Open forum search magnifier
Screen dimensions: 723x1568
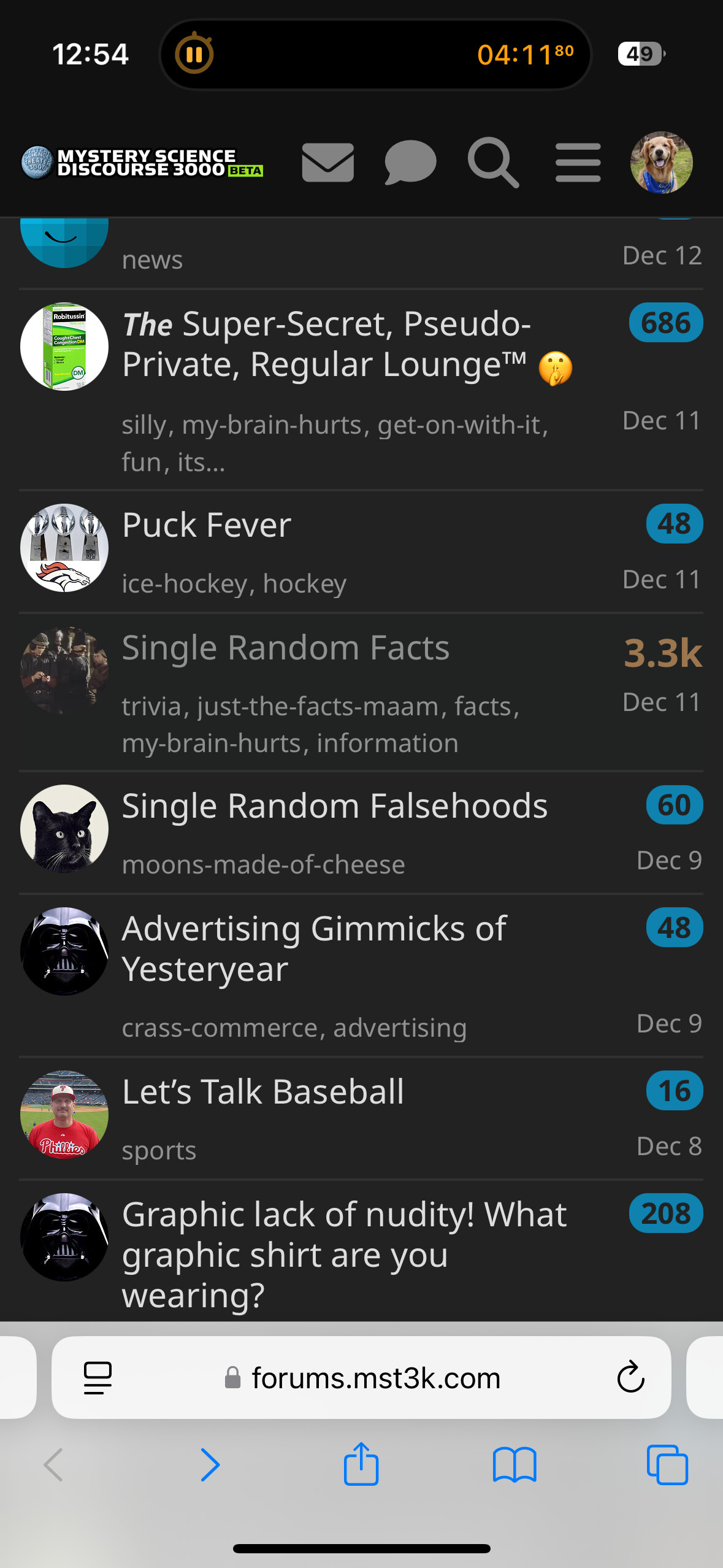pos(493,163)
